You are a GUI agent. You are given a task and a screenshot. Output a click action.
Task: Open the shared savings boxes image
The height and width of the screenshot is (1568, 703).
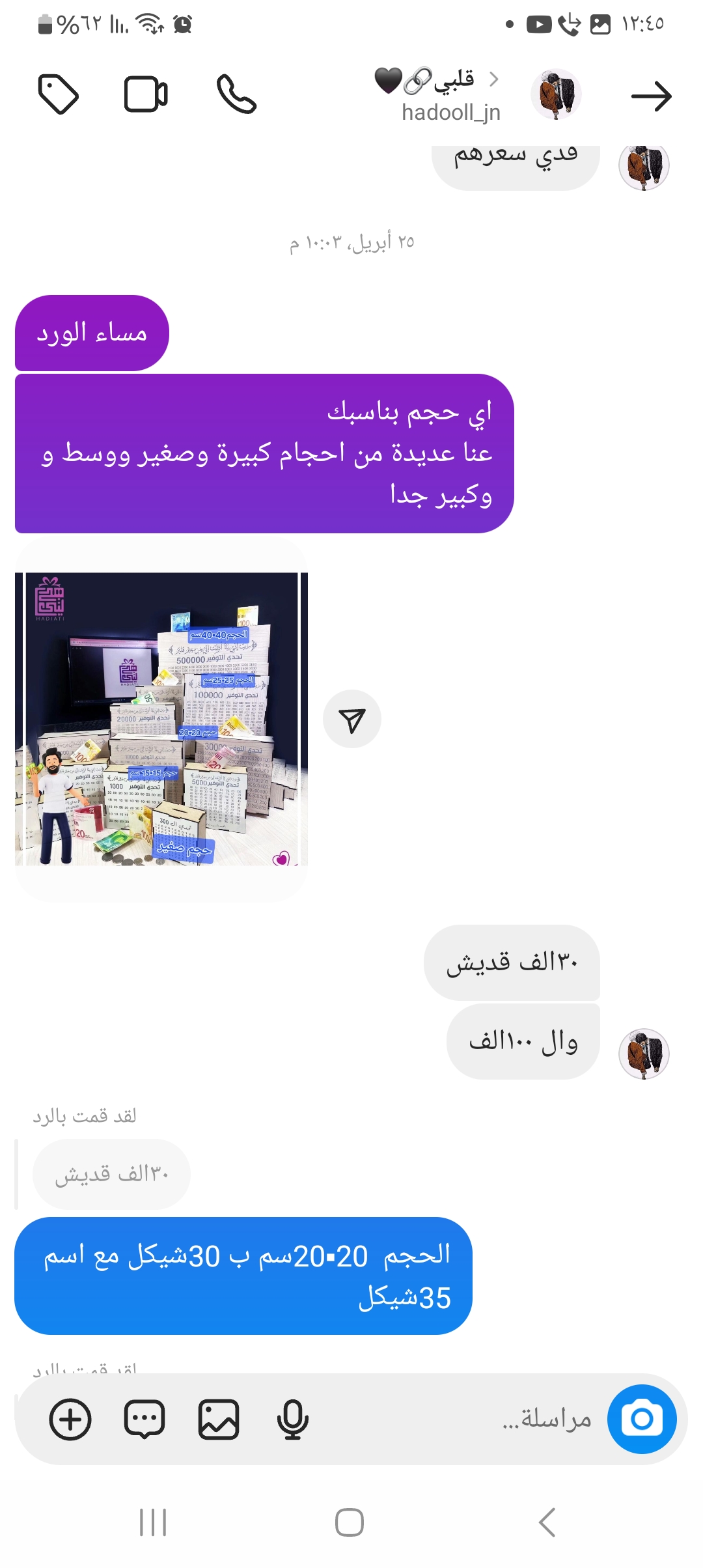point(161,718)
